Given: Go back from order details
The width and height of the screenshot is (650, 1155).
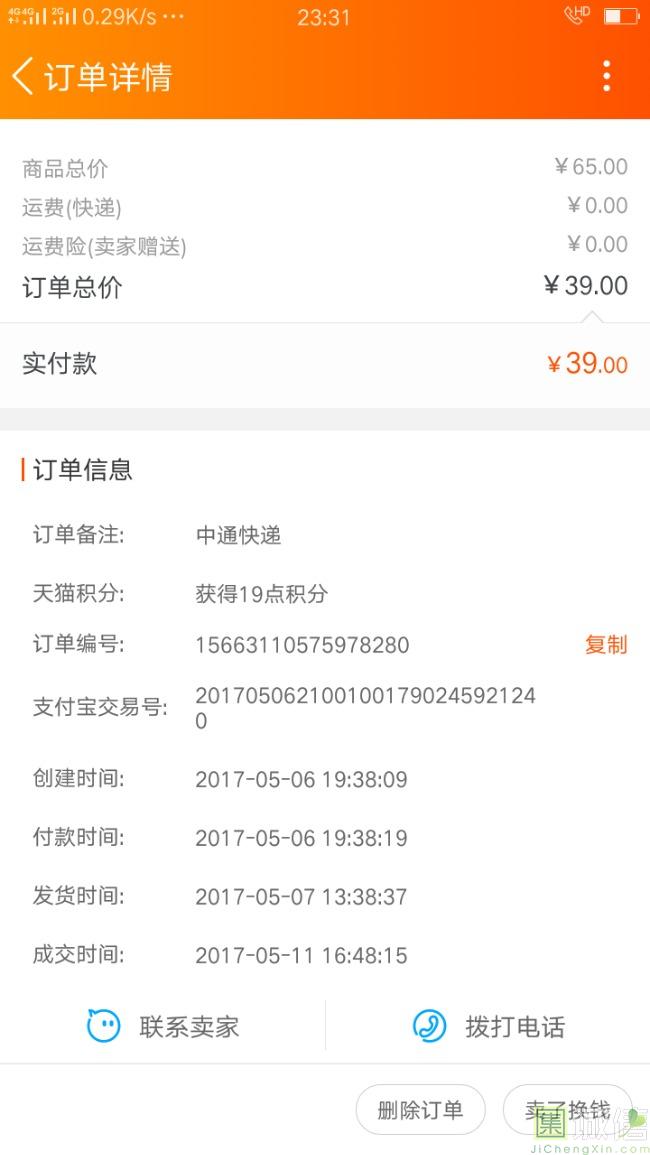Looking at the screenshot, I should [24, 76].
